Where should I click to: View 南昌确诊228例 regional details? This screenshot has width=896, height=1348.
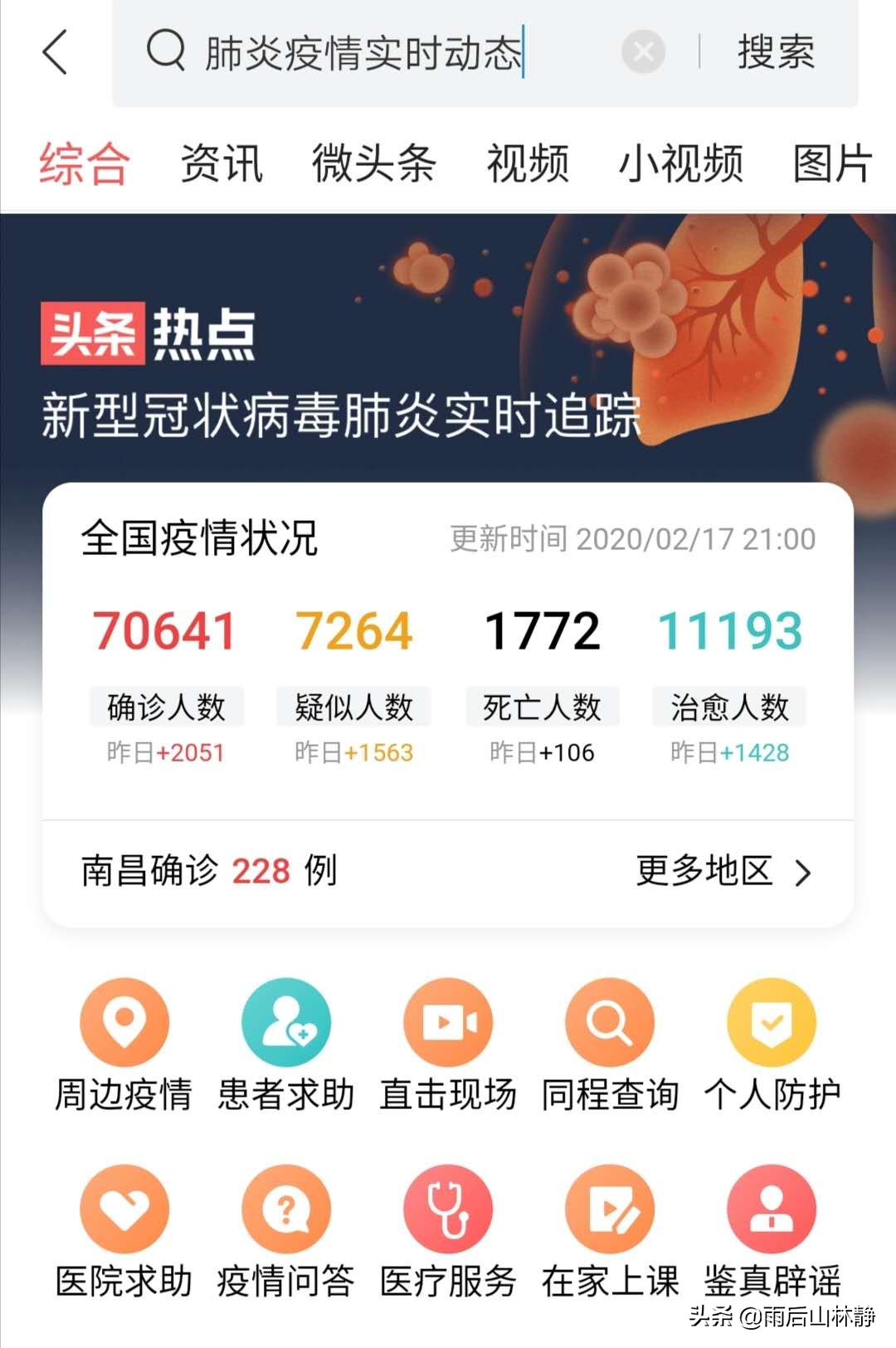(207, 871)
